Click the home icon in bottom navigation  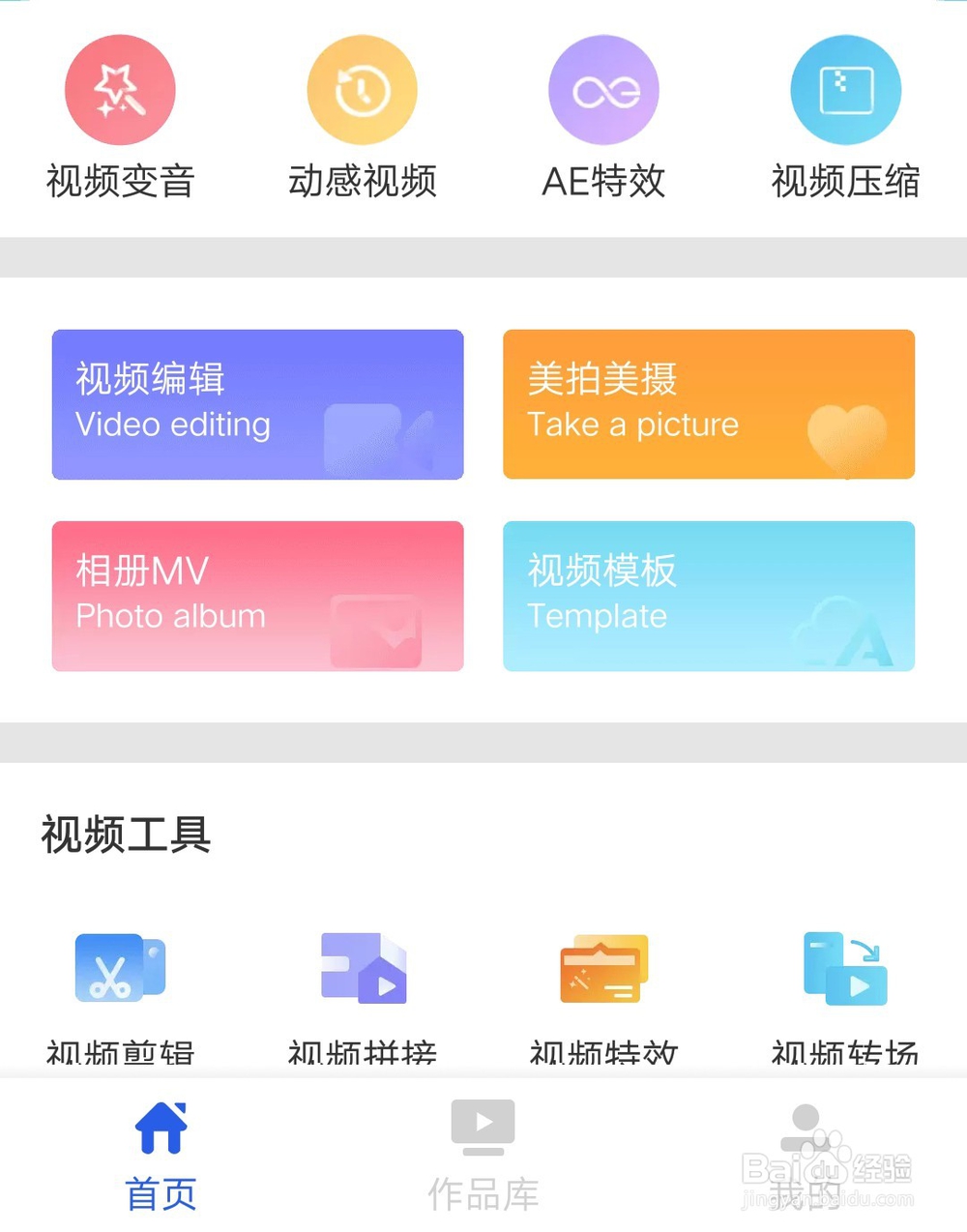point(161,1124)
